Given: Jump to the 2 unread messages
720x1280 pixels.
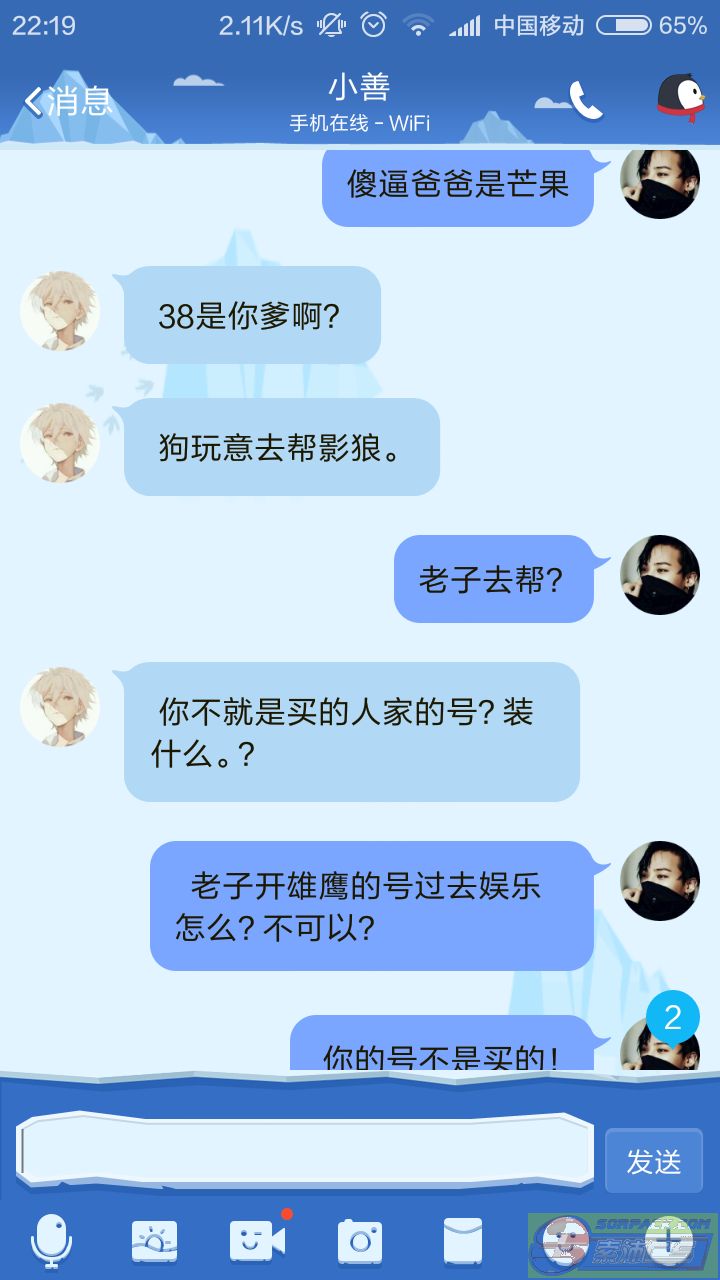Looking at the screenshot, I should click(673, 1018).
